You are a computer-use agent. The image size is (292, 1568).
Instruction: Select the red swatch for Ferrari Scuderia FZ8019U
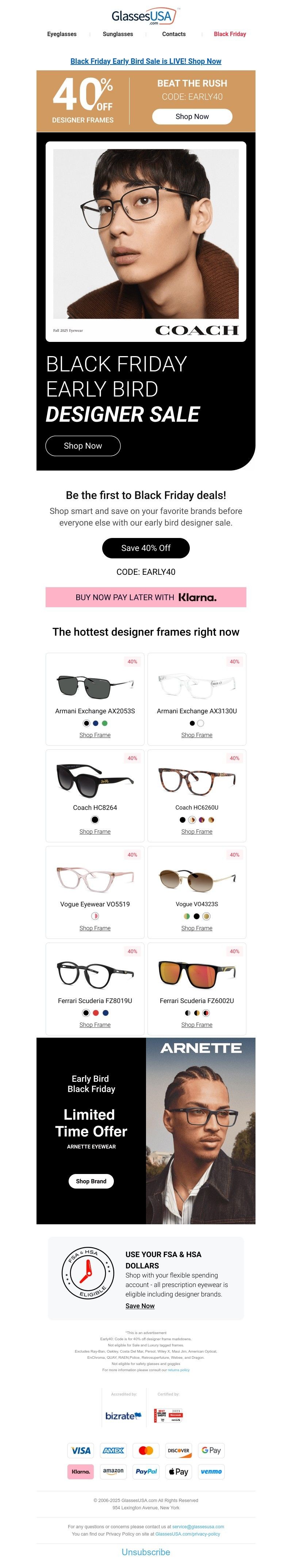[96, 1013]
